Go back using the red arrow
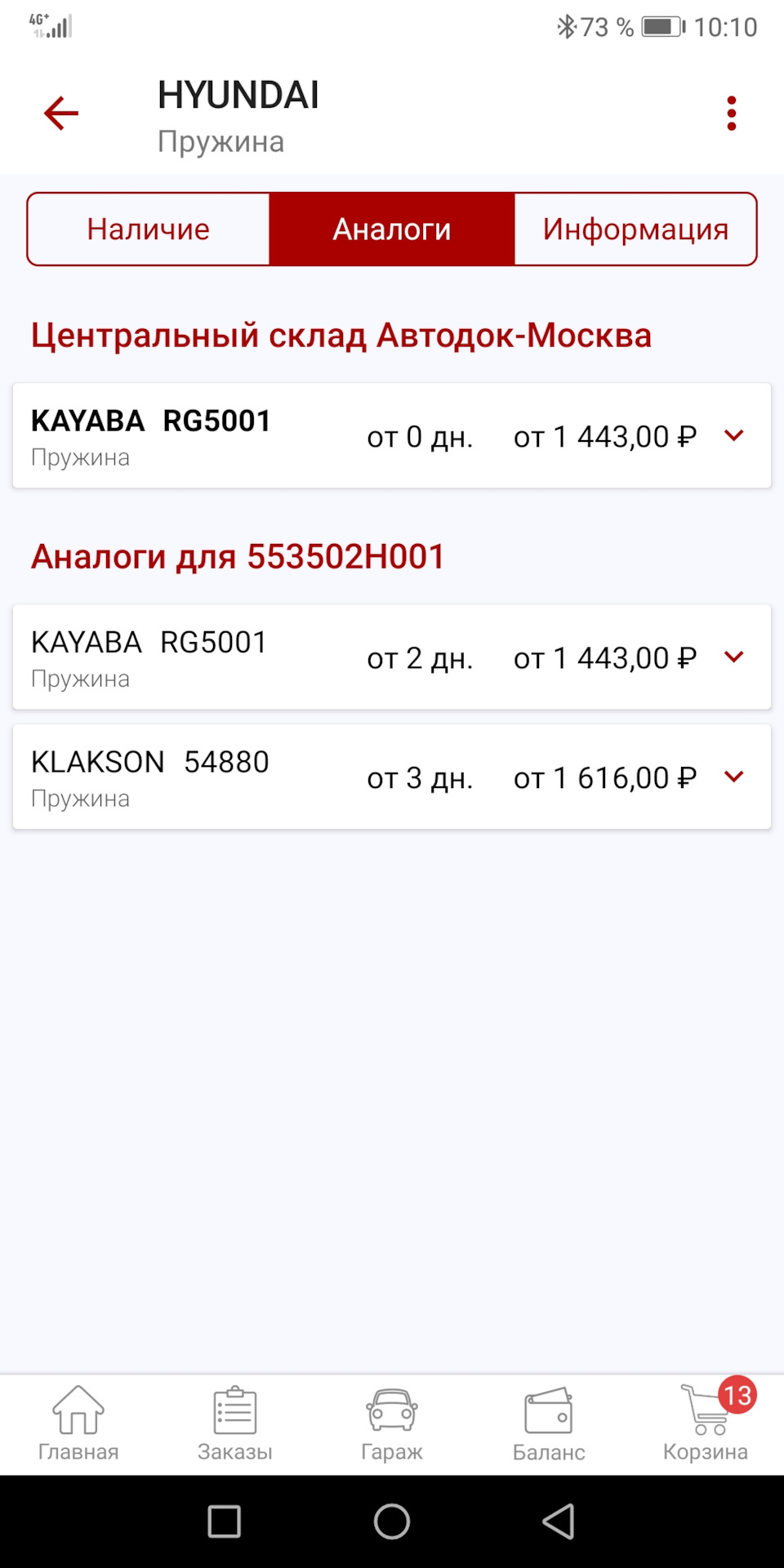The width and height of the screenshot is (784, 1568). [61, 114]
